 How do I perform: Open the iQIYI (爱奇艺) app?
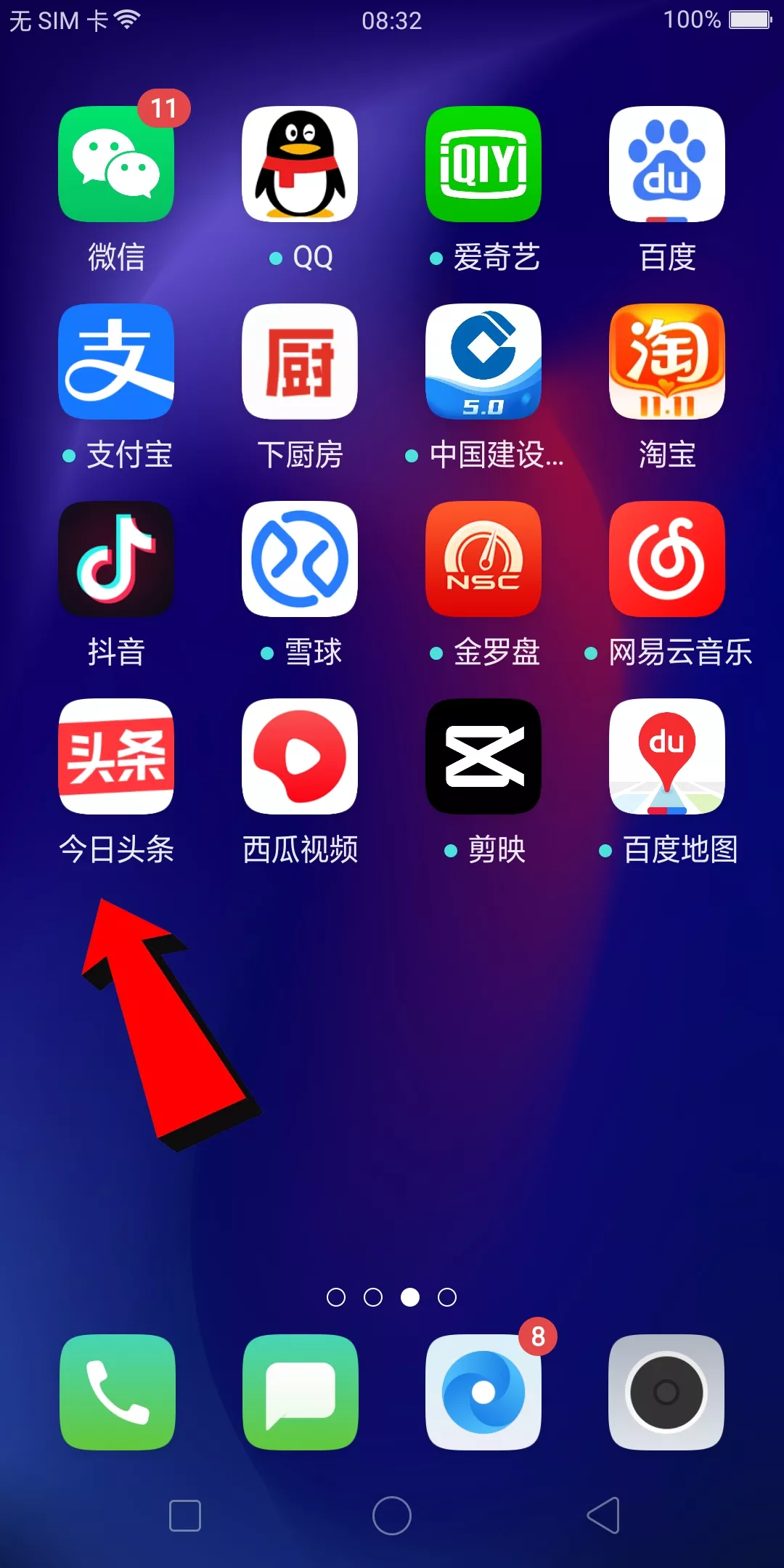coord(483,164)
